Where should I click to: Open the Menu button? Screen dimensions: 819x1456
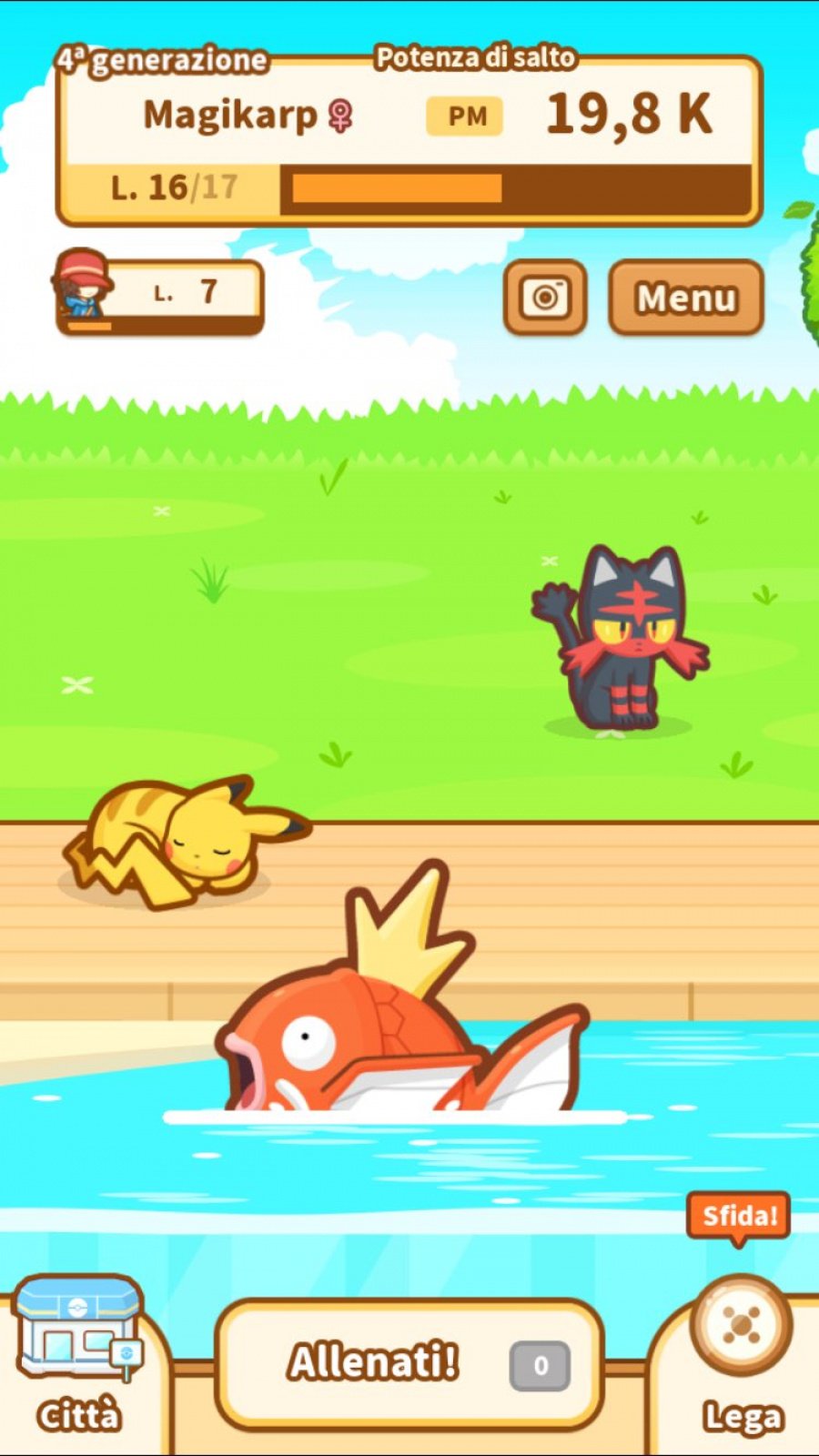[x=686, y=298]
